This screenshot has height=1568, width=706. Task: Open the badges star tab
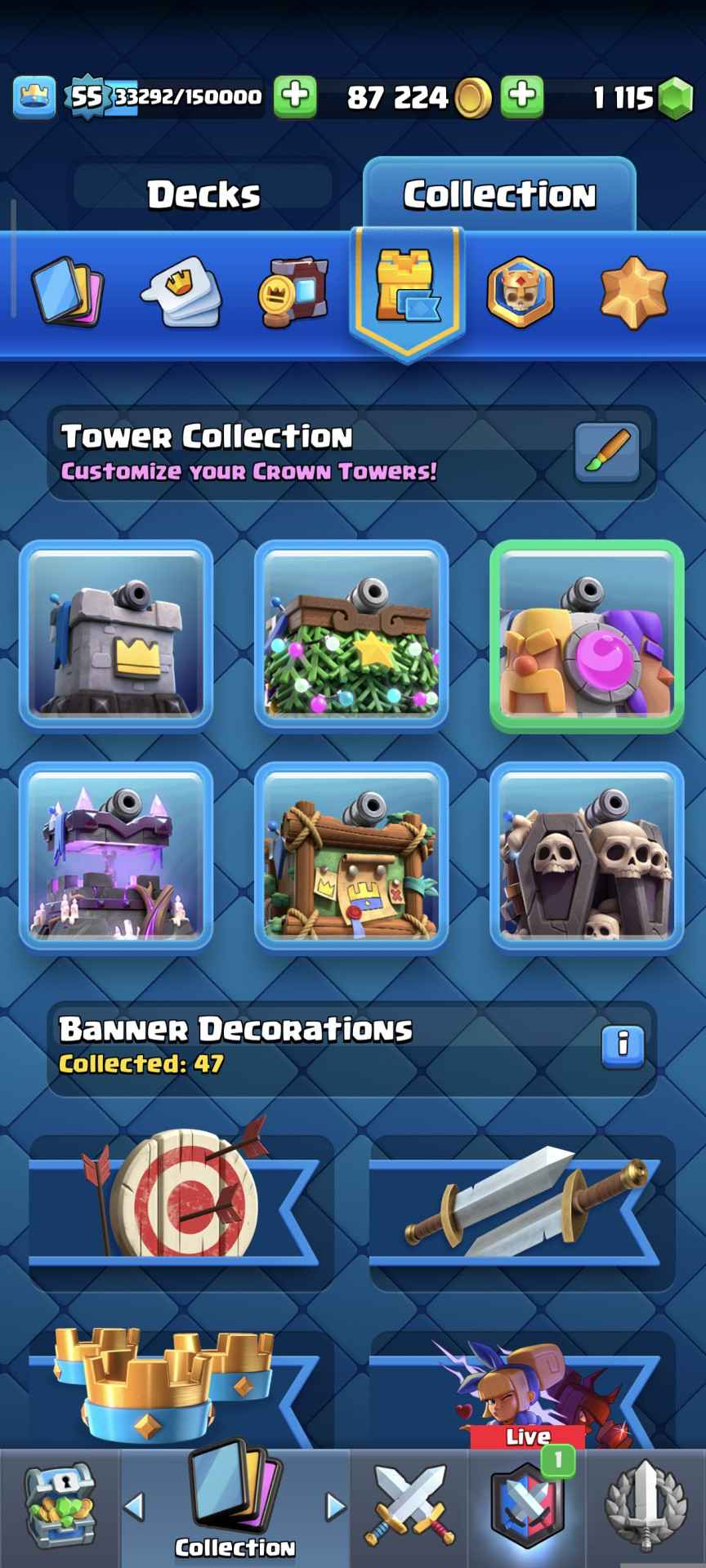pyautogui.click(x=633, y=292)
